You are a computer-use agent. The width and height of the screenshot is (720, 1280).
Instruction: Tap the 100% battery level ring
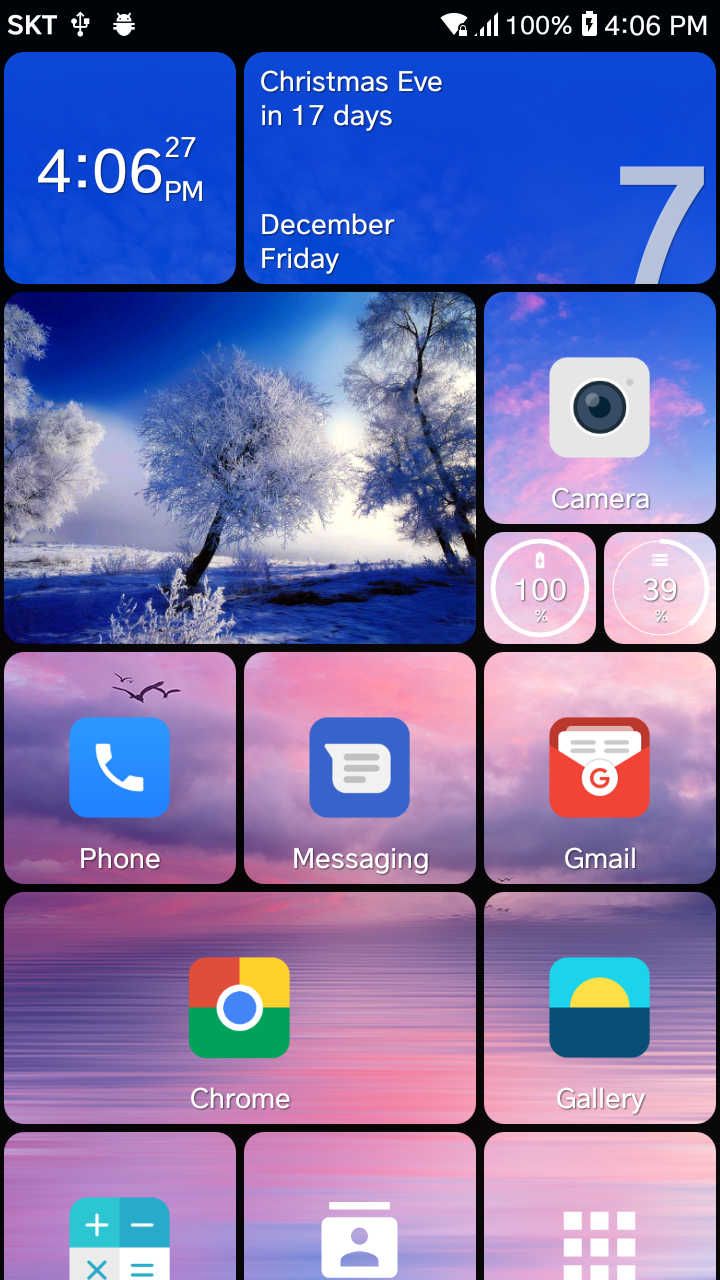coord(539,588)
